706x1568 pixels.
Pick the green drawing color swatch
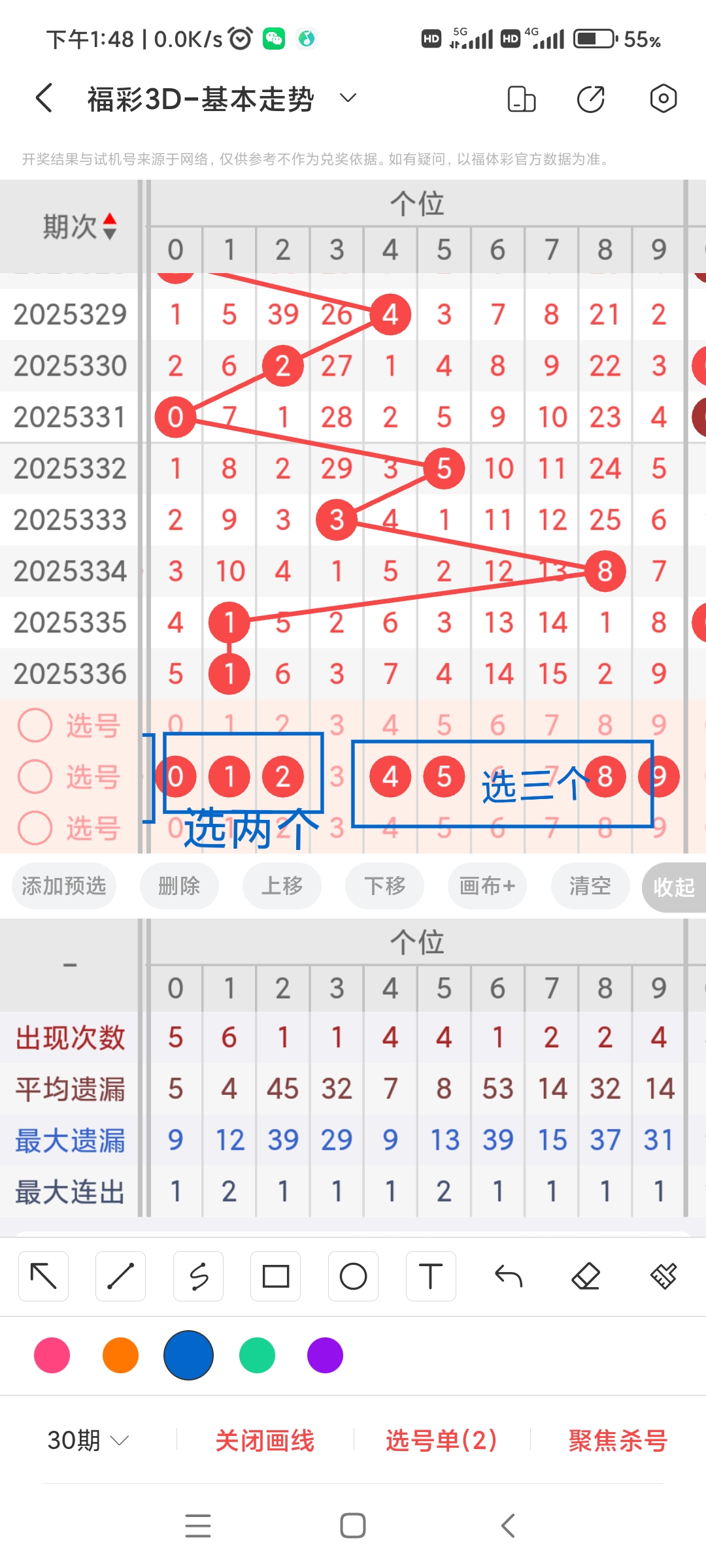coord(256,1356)
